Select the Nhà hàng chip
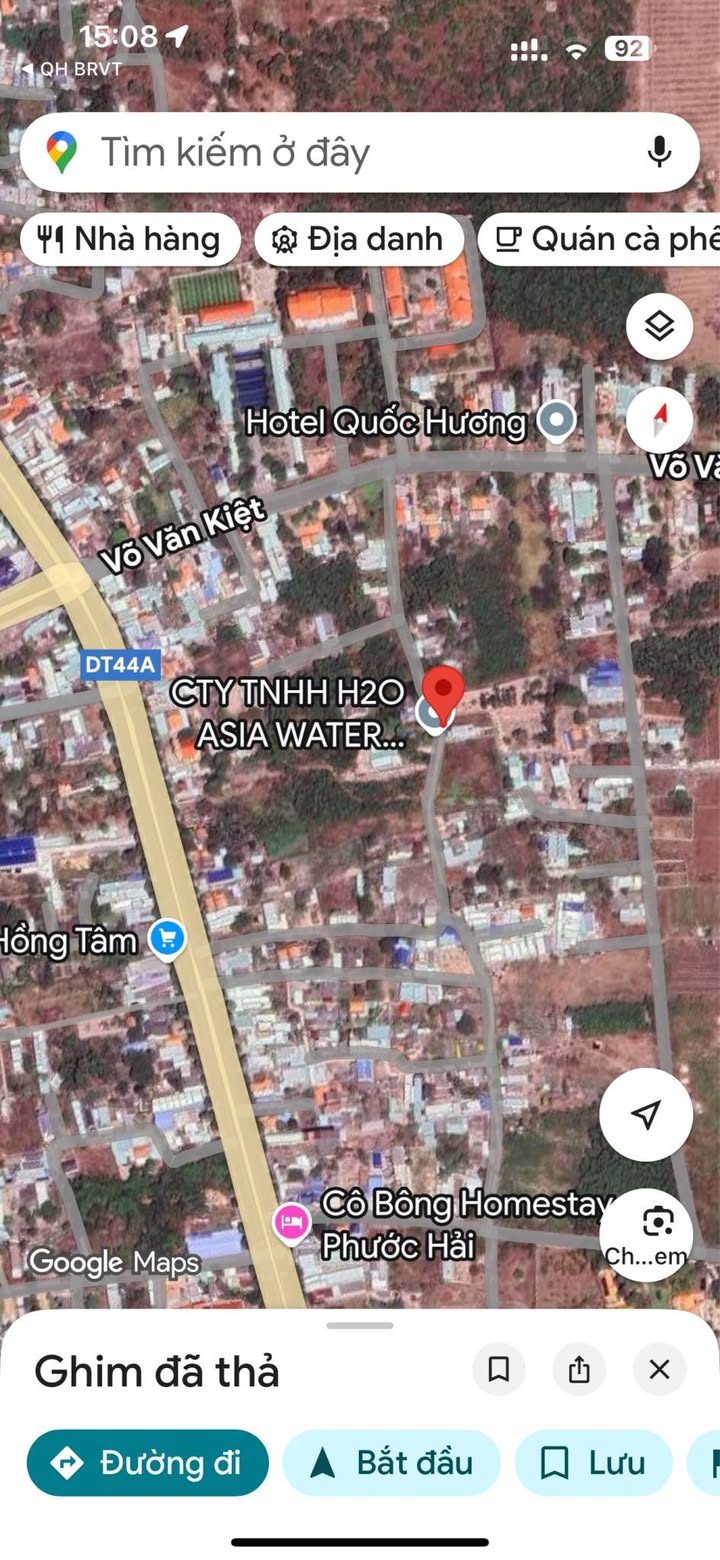Screen dimensions: 720x1560 130,239
